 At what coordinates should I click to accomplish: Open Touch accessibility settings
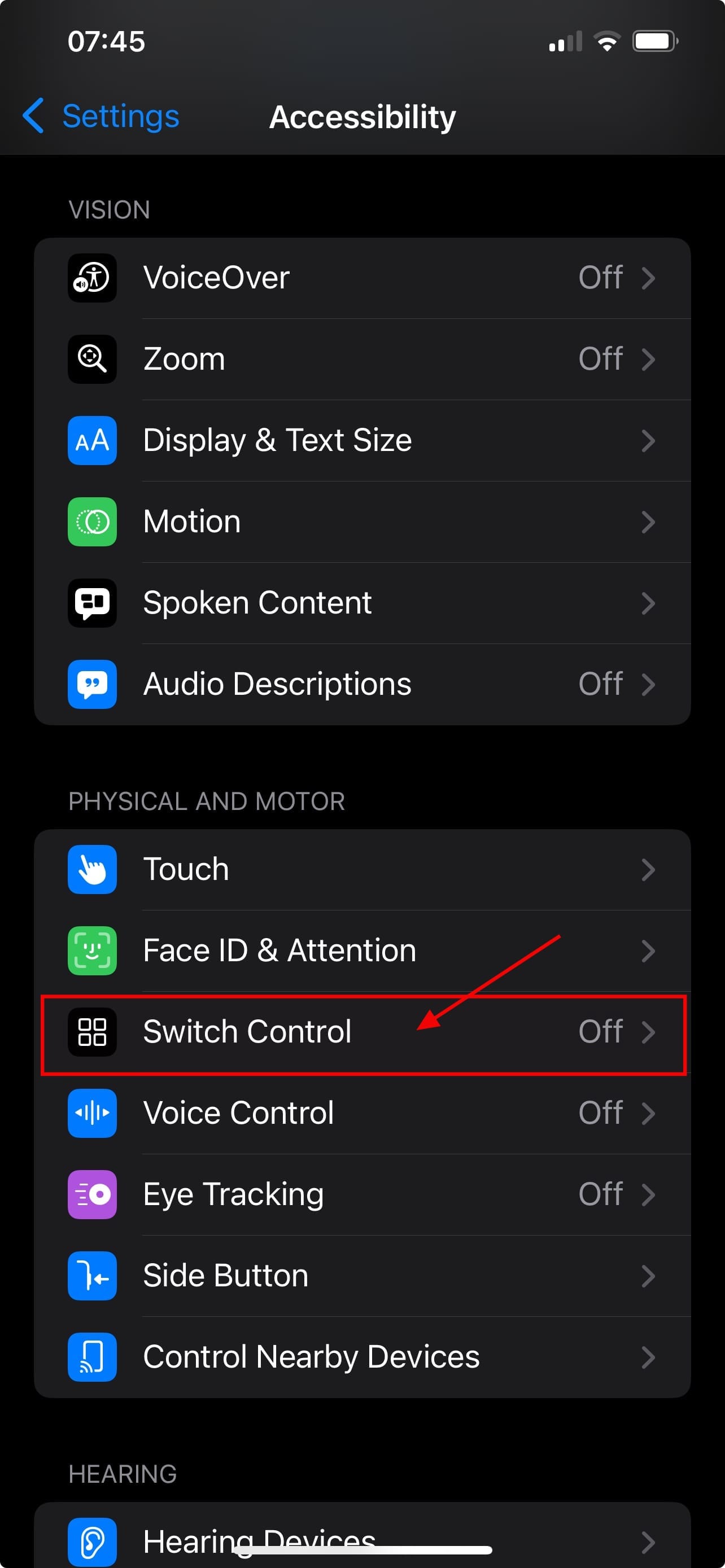pos(361,869)
